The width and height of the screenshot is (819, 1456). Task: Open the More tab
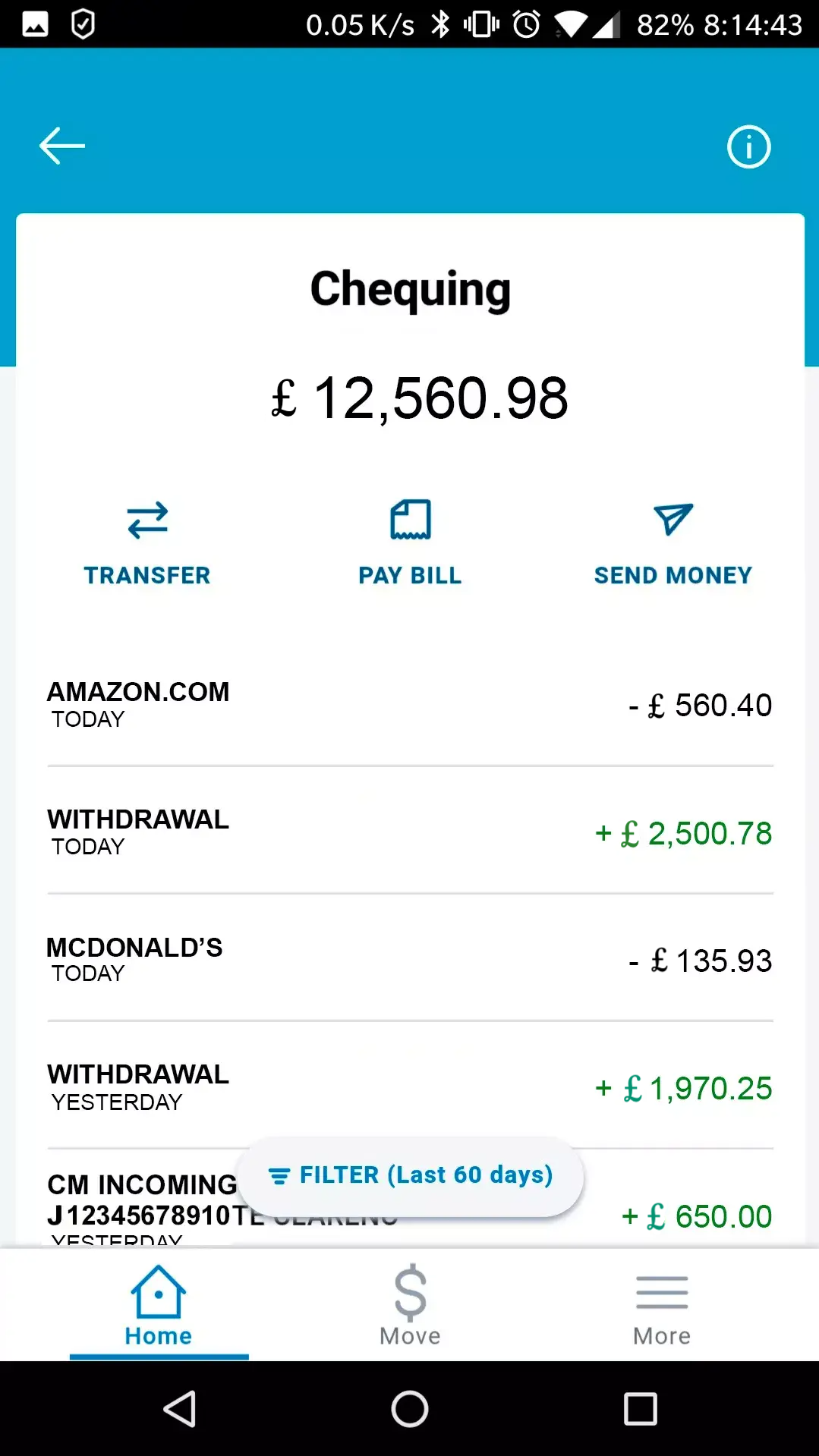pyautogui.click(x=662, y=1305)
